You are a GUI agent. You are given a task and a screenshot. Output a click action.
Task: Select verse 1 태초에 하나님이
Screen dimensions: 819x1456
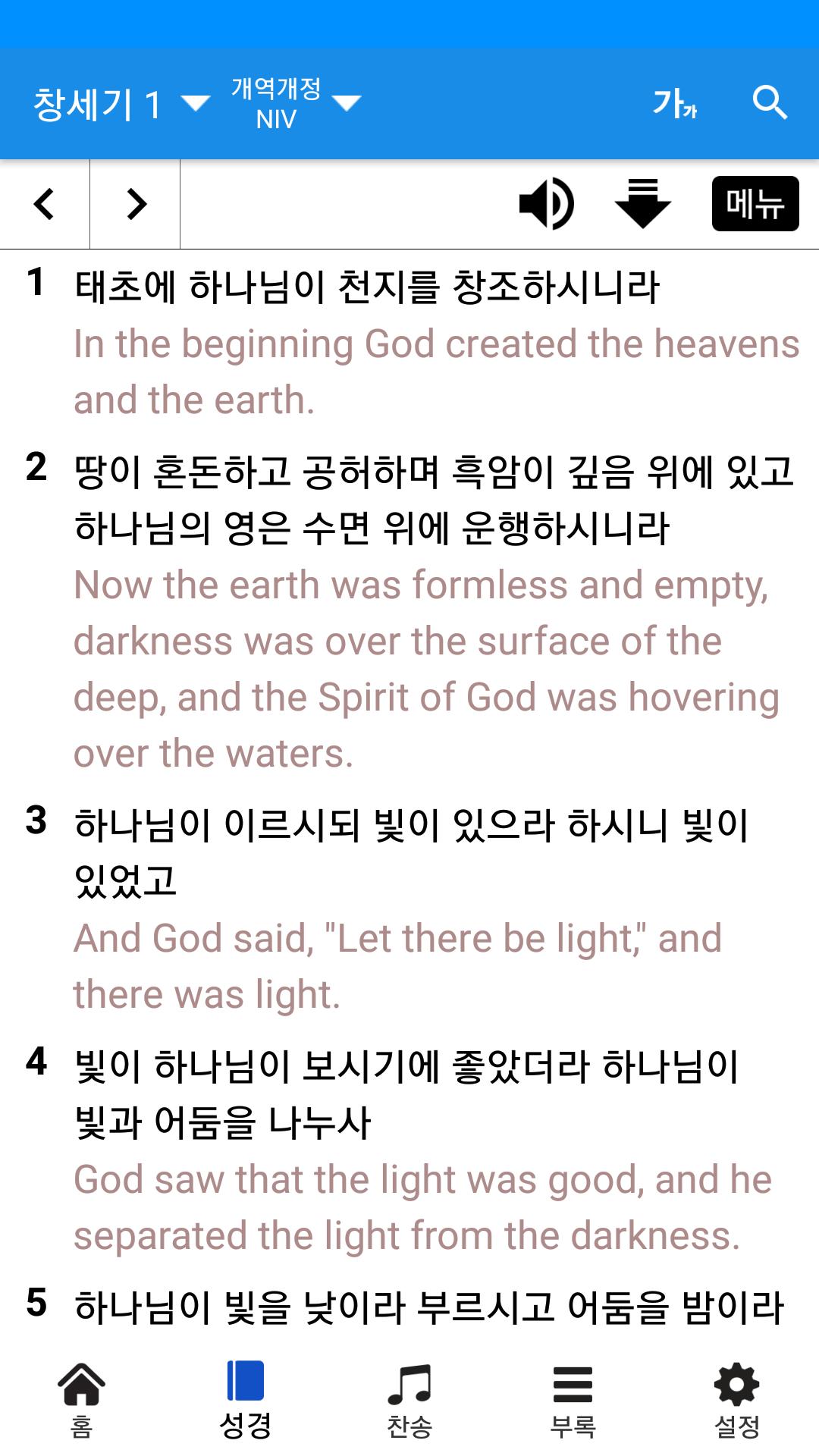[413, 343]
